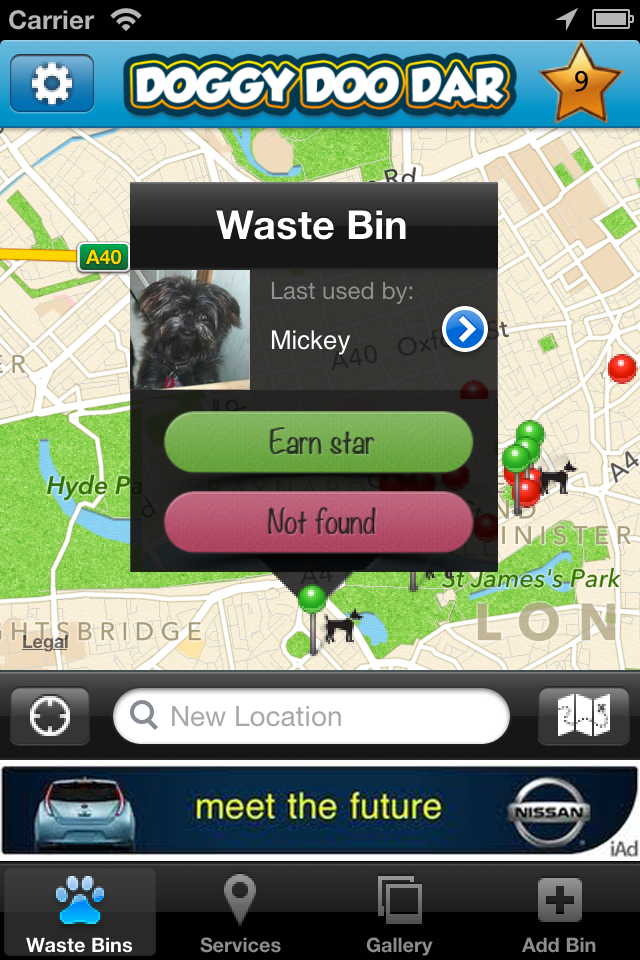This screenshot has height=960, width=640.
Task: Go to the Add Bin tab
Action: coord(559,914)
